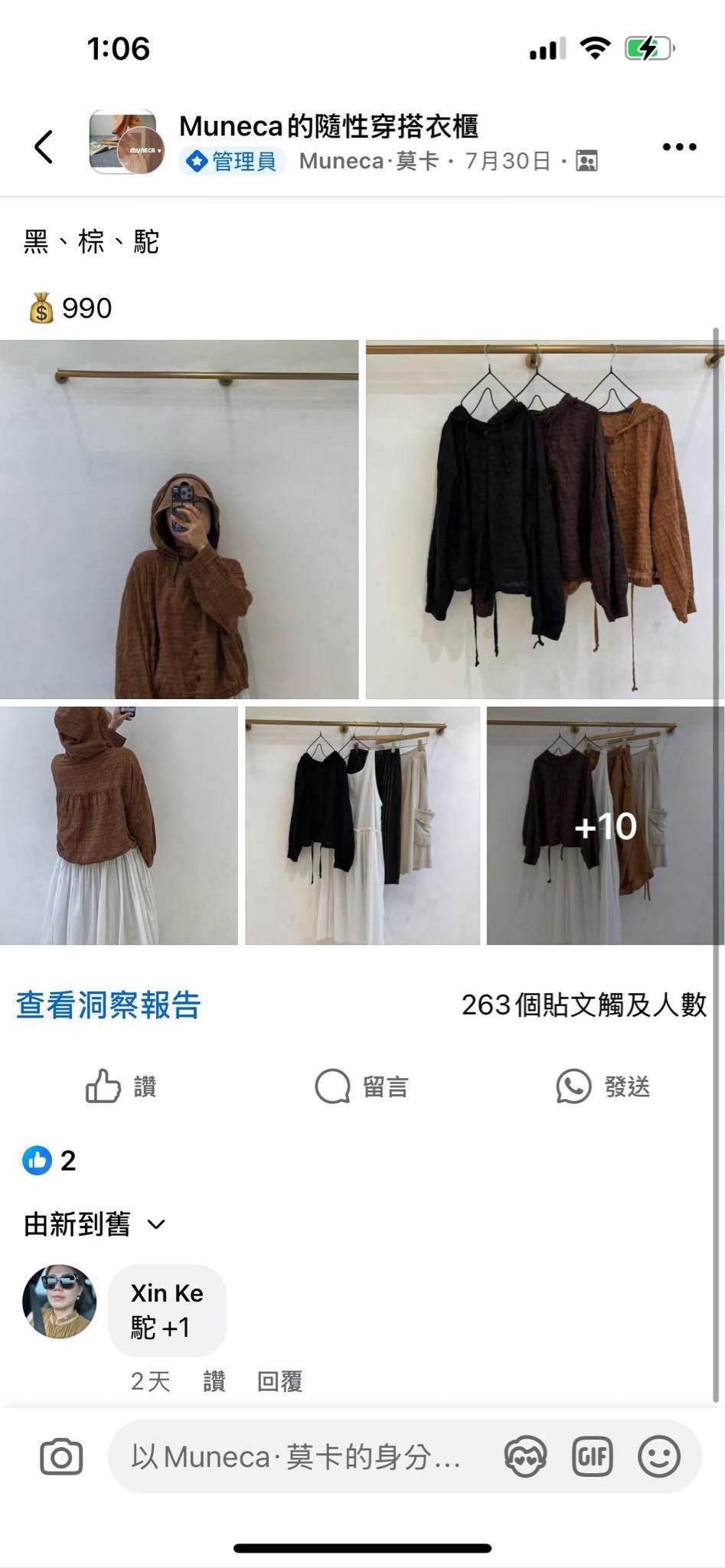Tap the blue thumbs-up reaction count
725x1568 pixels.
47,1160
